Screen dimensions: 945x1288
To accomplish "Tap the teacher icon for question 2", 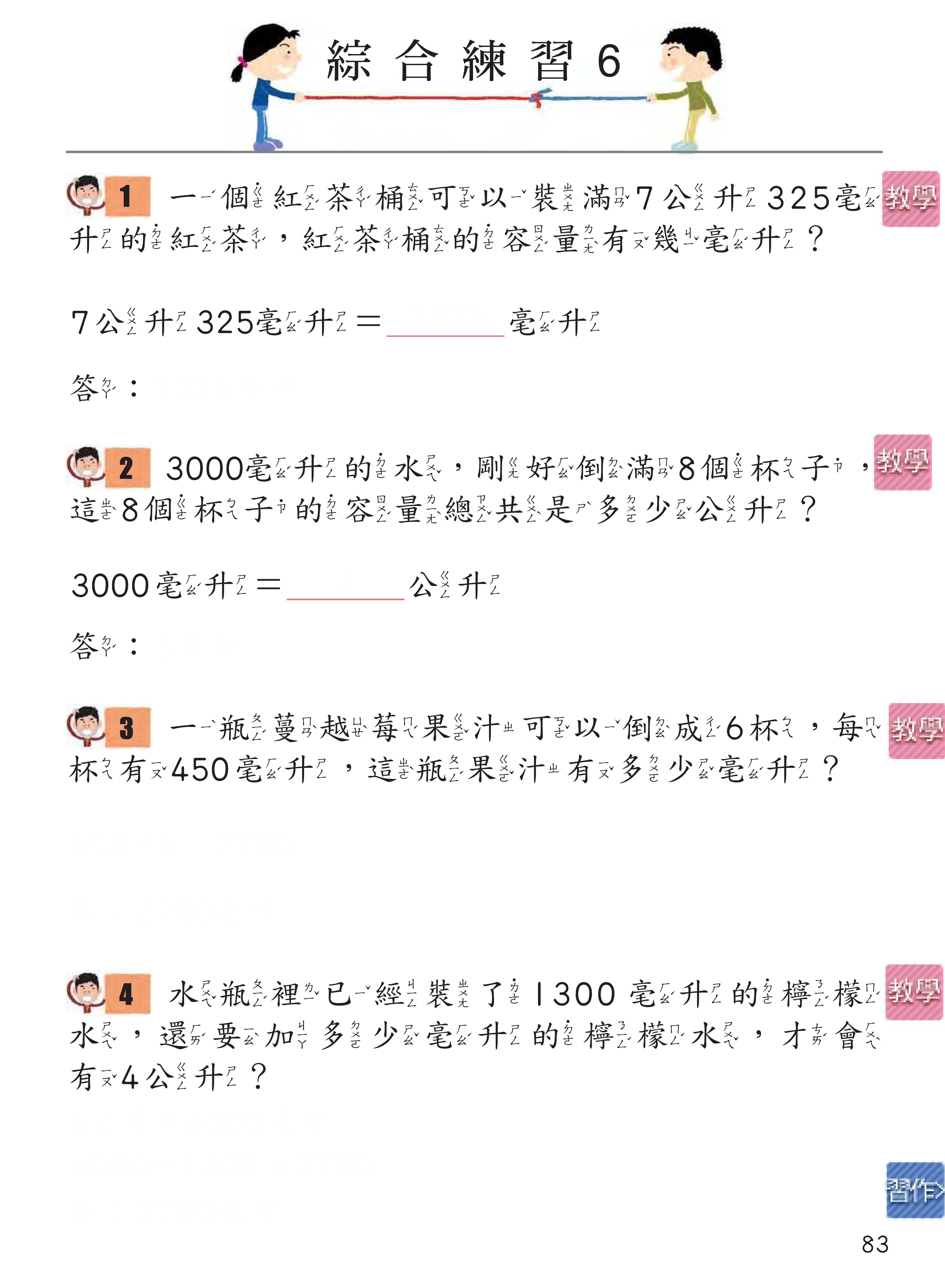I will pyautogui.click(x=86, y=467).
